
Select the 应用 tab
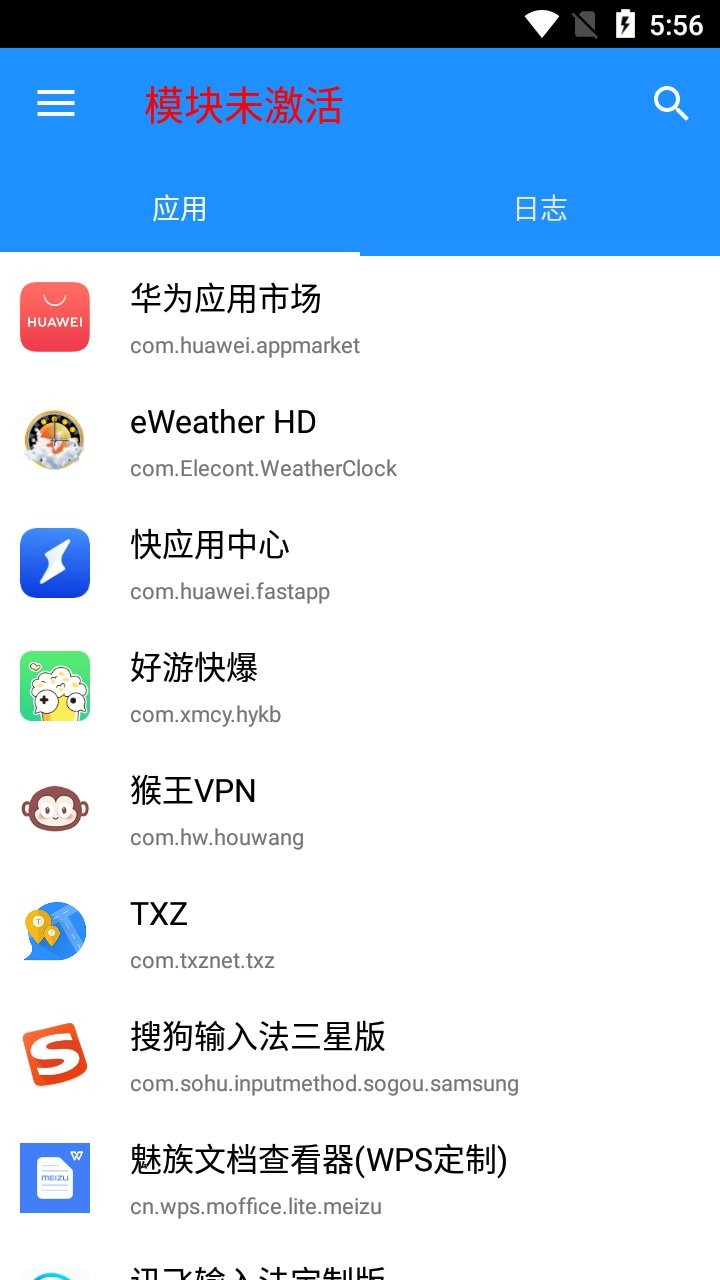pos(181,209)
